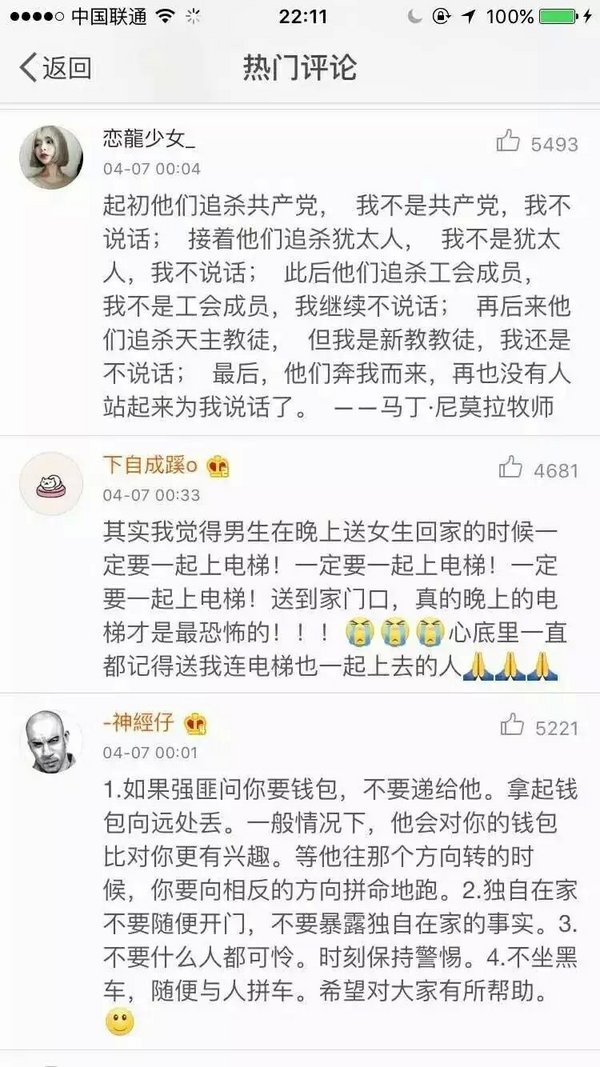The height and width of the screenshot is (1067, 600).
Task: Open -神經仔's profile avatar
Action: click(x=52, y=741)
